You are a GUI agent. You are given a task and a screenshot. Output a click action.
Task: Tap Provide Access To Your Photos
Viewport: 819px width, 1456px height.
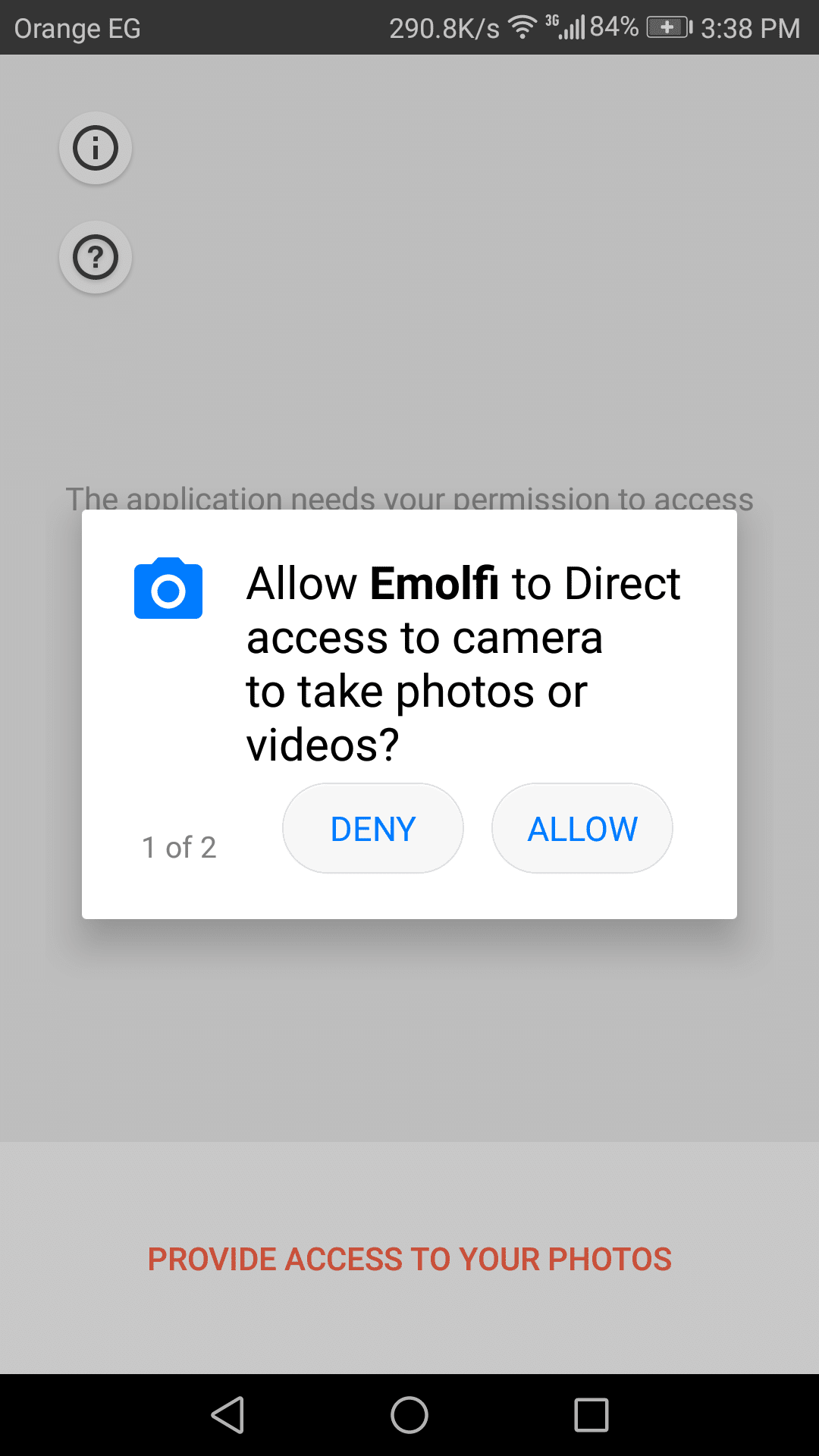[x=409, y=1259]
